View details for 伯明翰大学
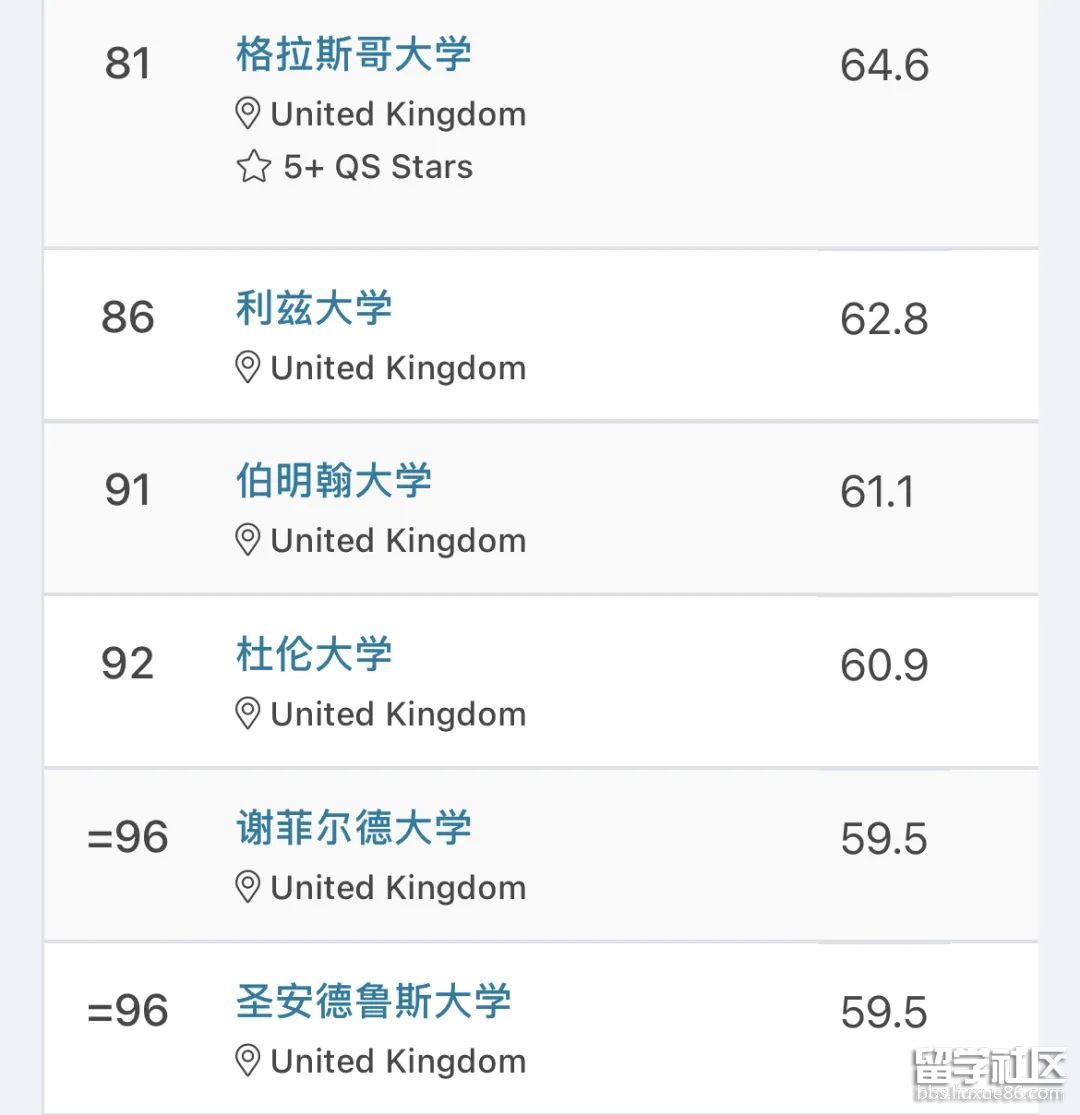The image size is (1080, 1115). (333, 481)
